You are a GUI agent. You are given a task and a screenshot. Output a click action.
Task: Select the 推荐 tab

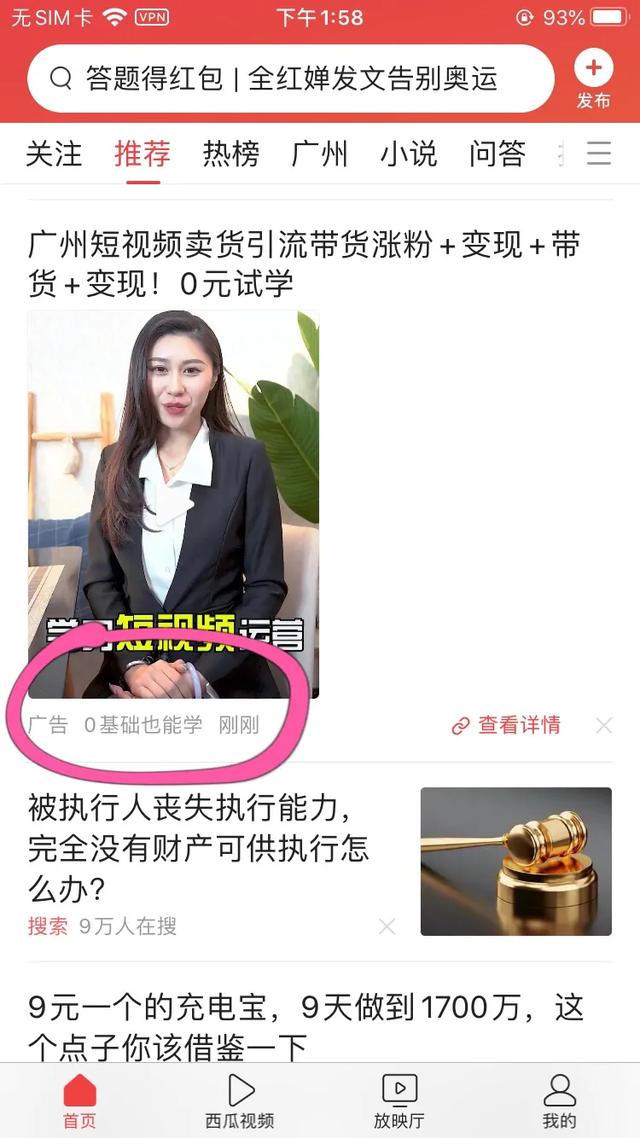click(142, 154)
